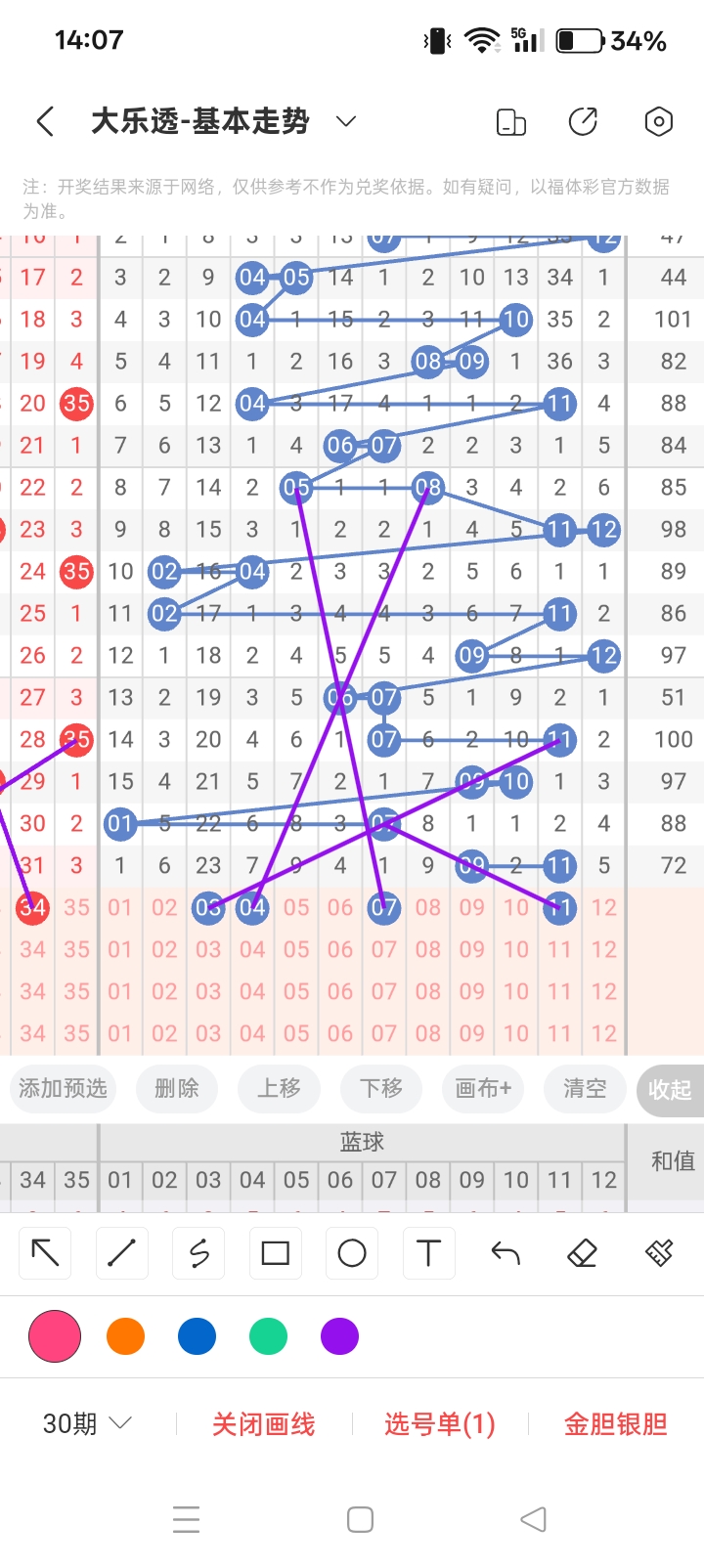
Task: Toggle 关闭画线 to stop drawing lines
Action: coord(261,1425)
